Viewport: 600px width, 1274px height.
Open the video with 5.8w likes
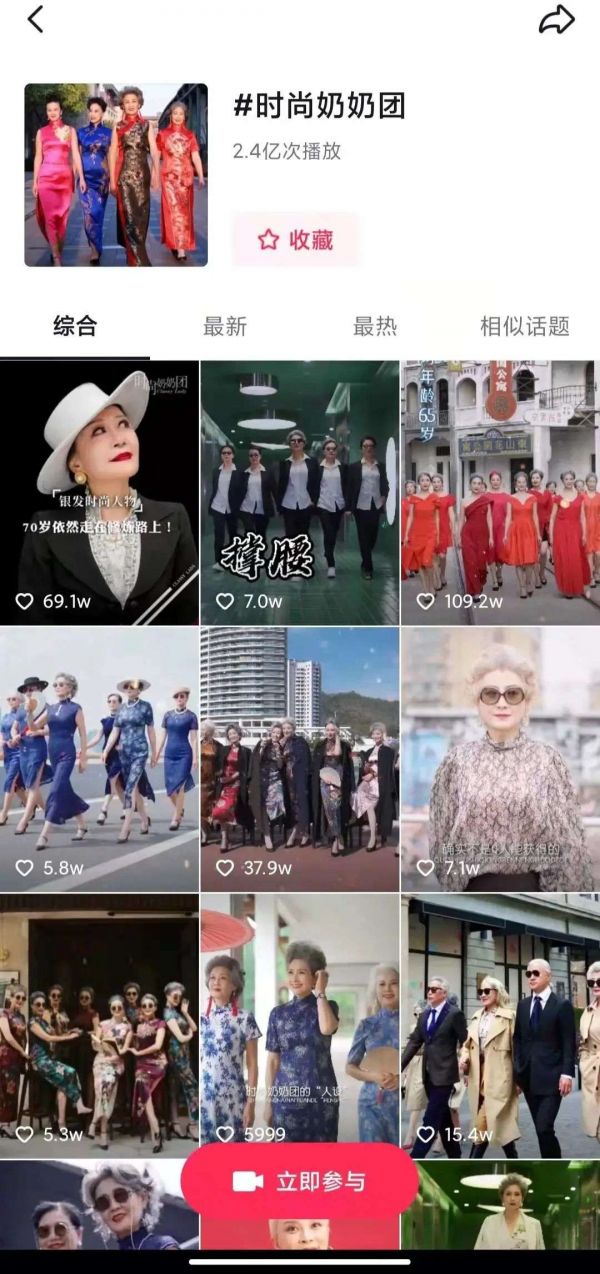pyautogui.click(x=99, y=759)
